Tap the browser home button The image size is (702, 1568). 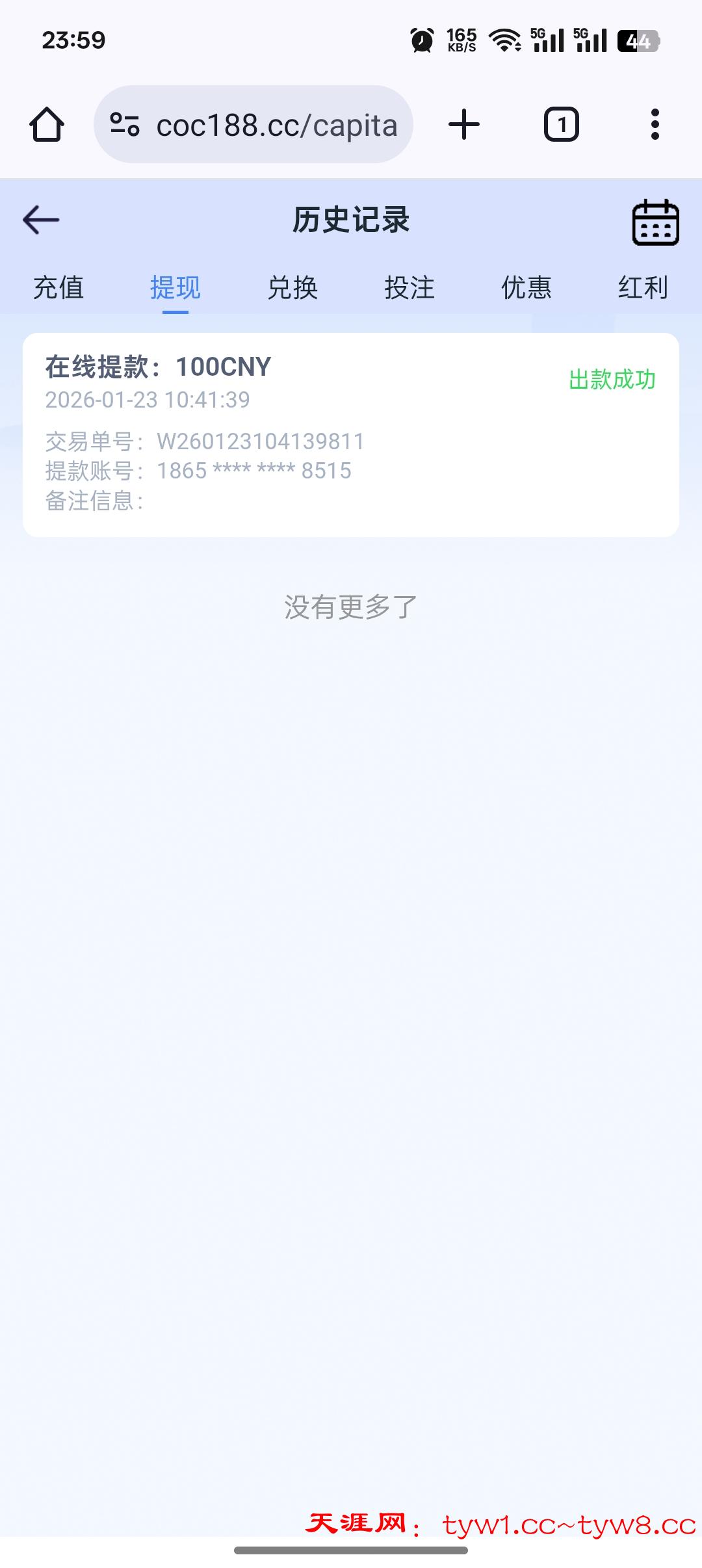coord(47,124)
